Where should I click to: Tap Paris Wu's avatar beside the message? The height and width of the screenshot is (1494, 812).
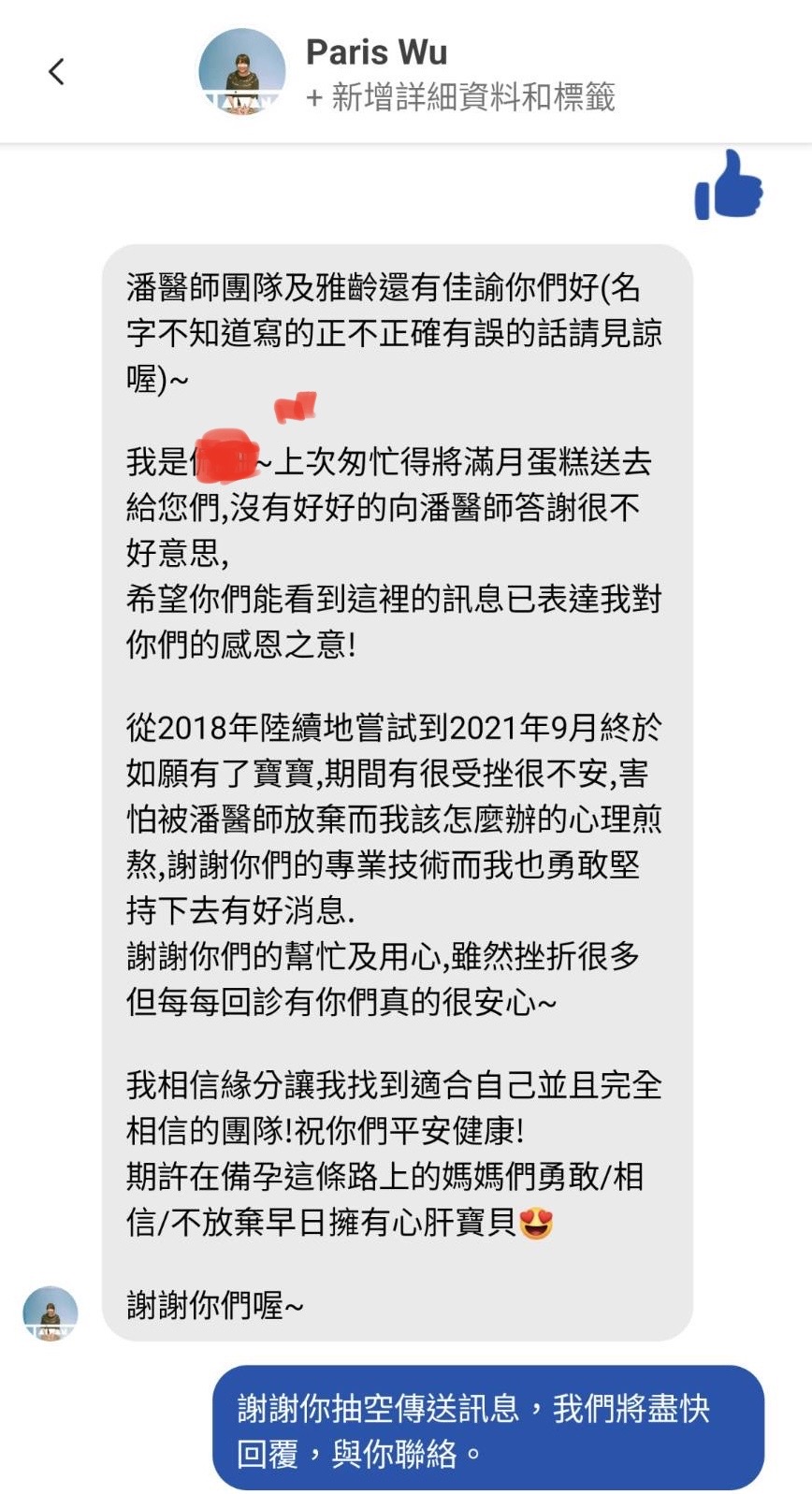[51, 1313]
